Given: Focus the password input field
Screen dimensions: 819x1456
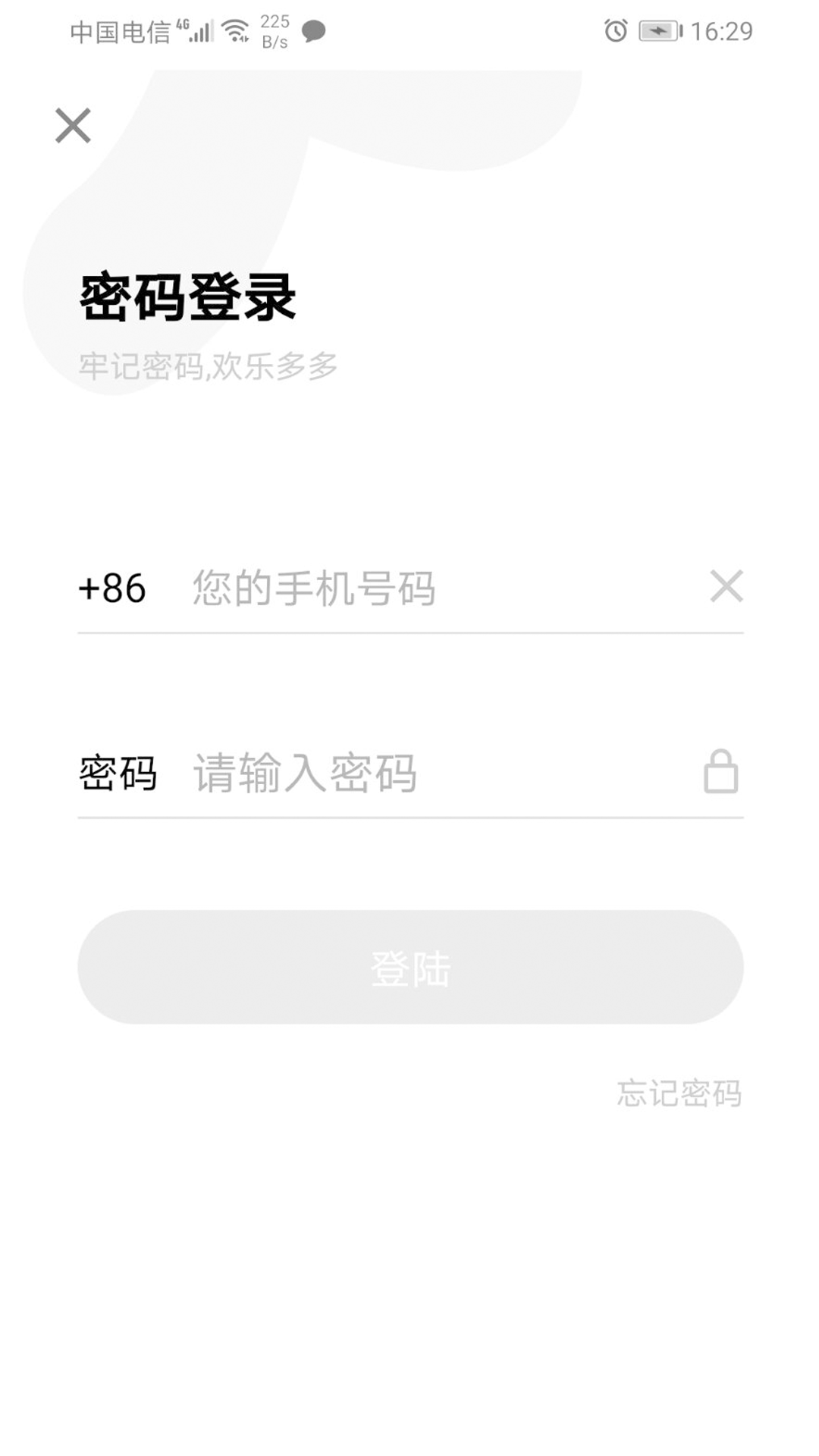Looking at the screenshot, I should 425,773.
